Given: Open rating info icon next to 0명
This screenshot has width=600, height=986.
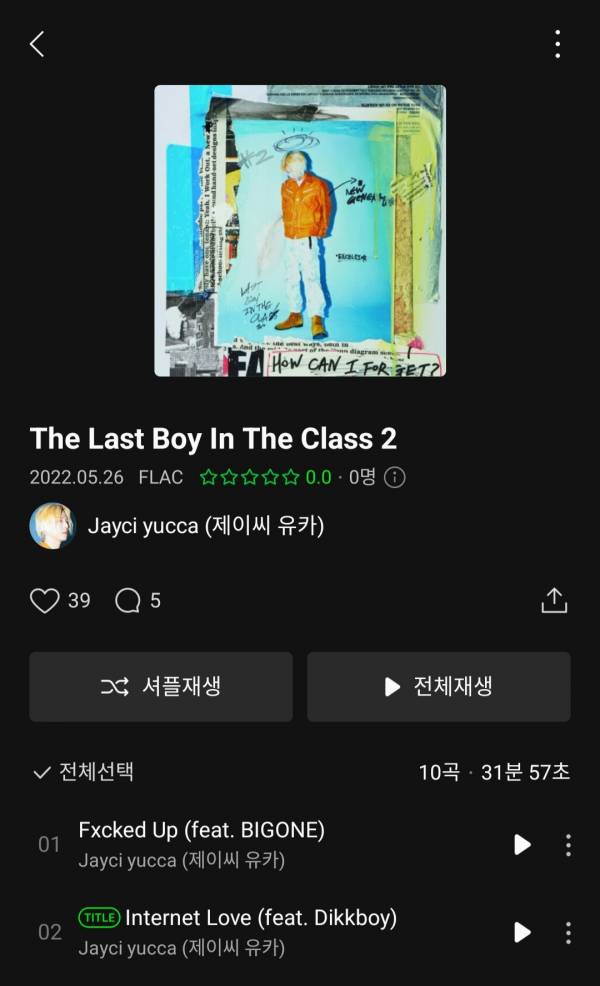Looking at the screenshot, I should click(x=395, y=477).
